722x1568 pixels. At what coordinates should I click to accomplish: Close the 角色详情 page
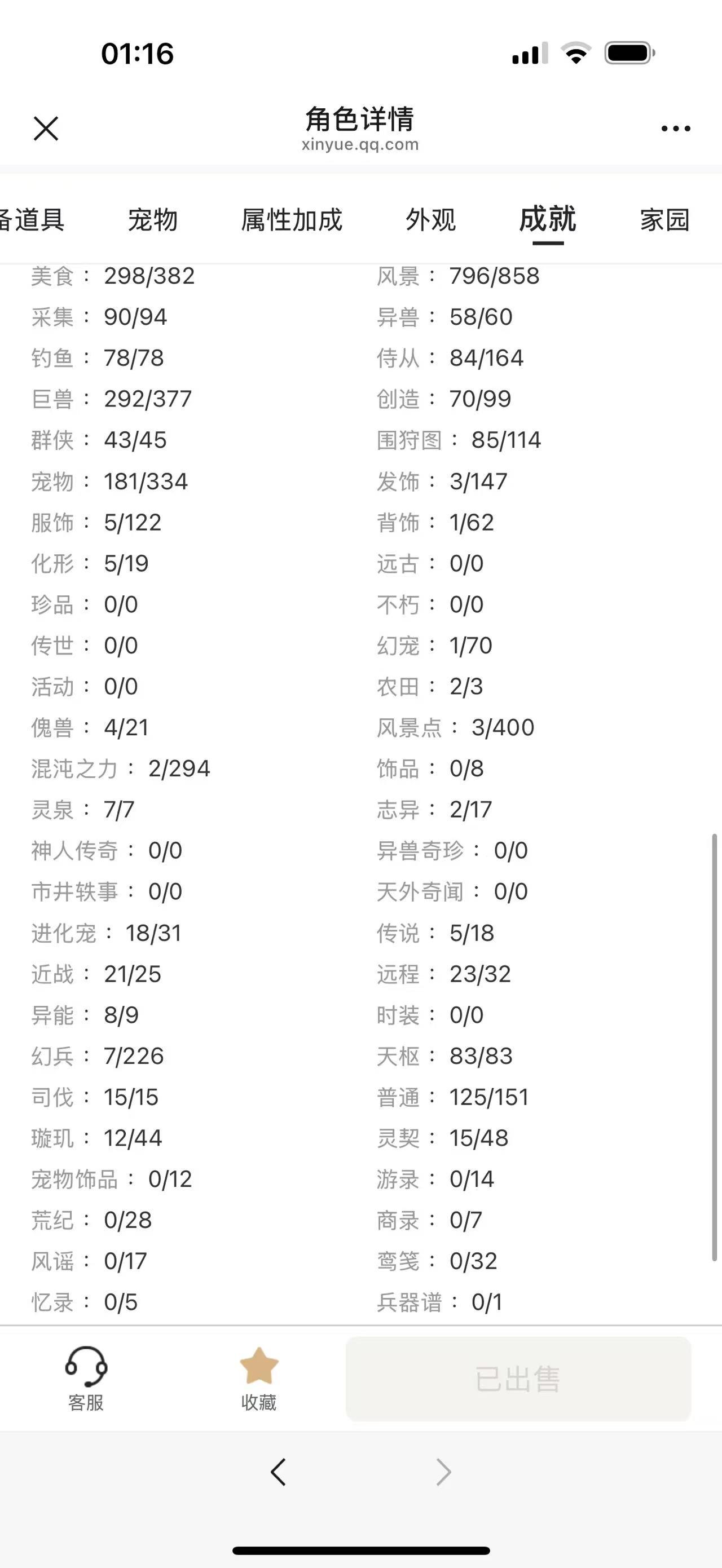pyautogui.click(x=46, y=129)
